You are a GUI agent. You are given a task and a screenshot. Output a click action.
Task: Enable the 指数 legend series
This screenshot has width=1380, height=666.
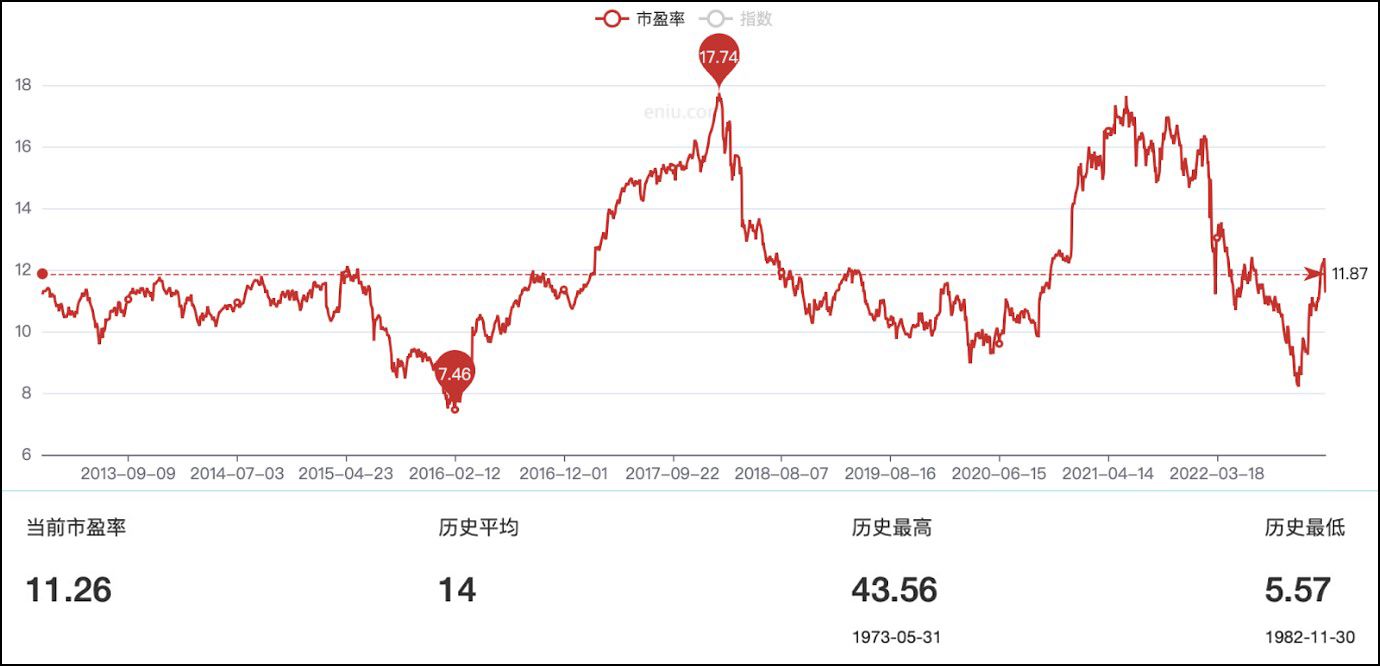(738, 19)
